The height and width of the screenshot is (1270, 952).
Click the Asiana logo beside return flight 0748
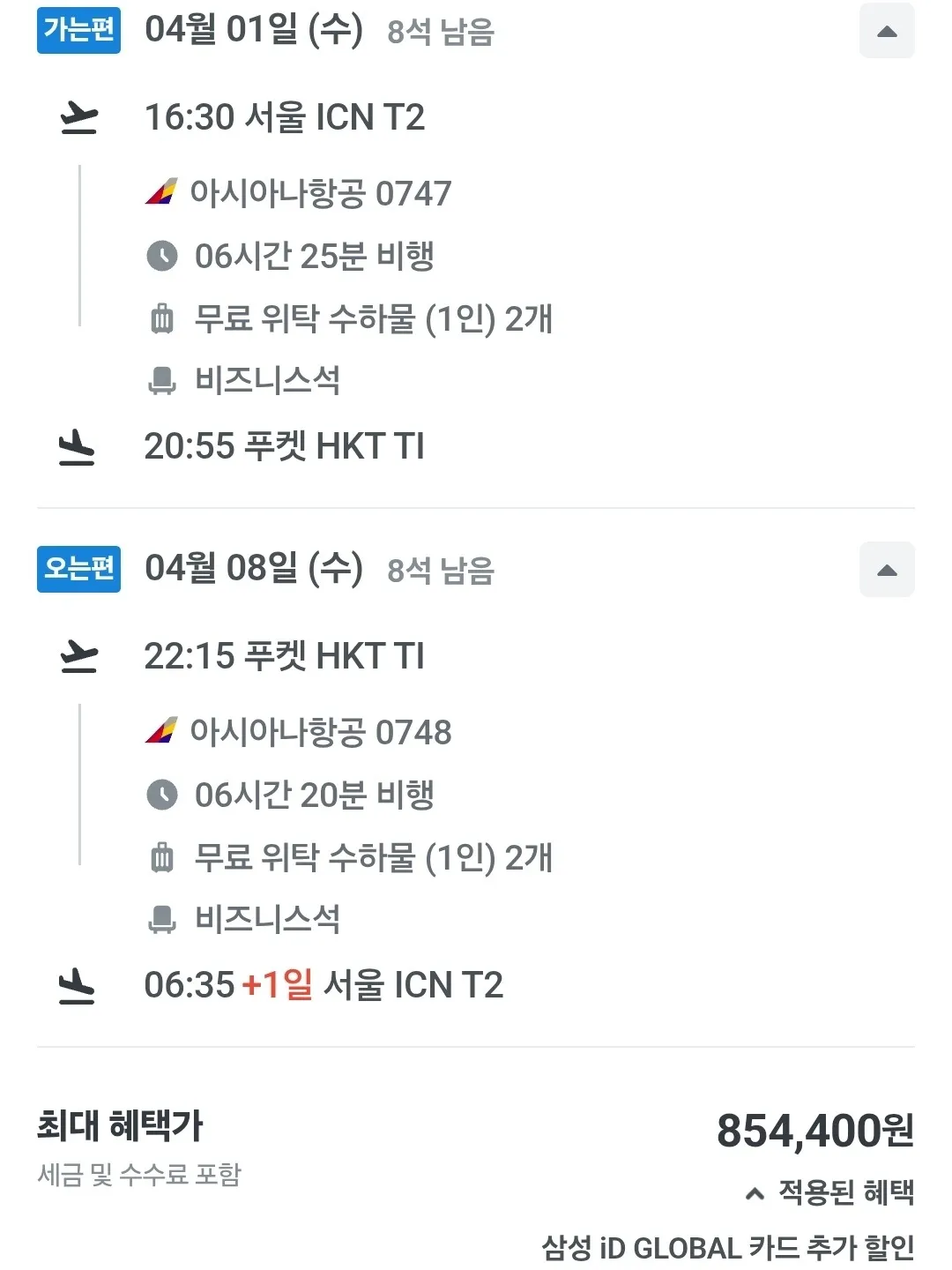click(x=163, y=731)
